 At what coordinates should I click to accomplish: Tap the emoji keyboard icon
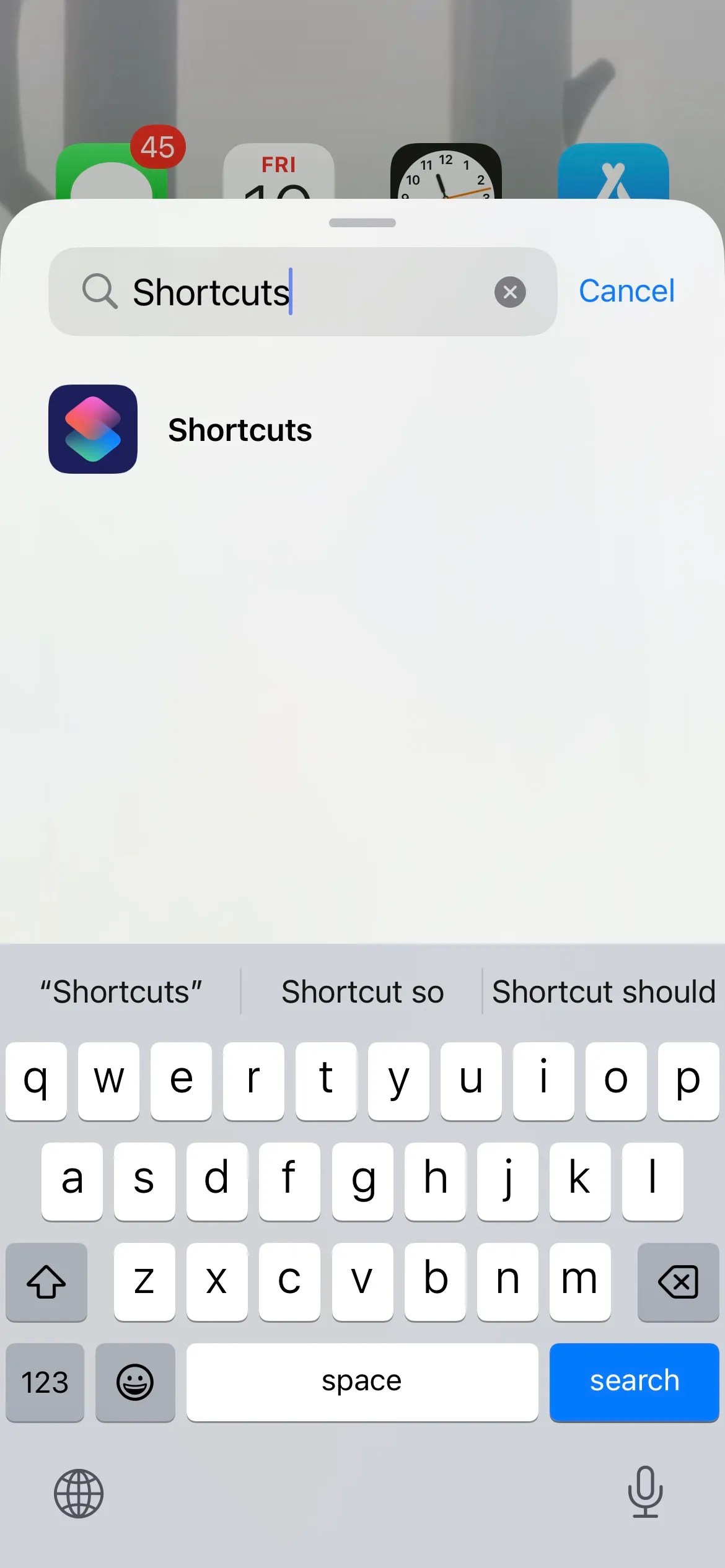click(x=135, y=1382)
